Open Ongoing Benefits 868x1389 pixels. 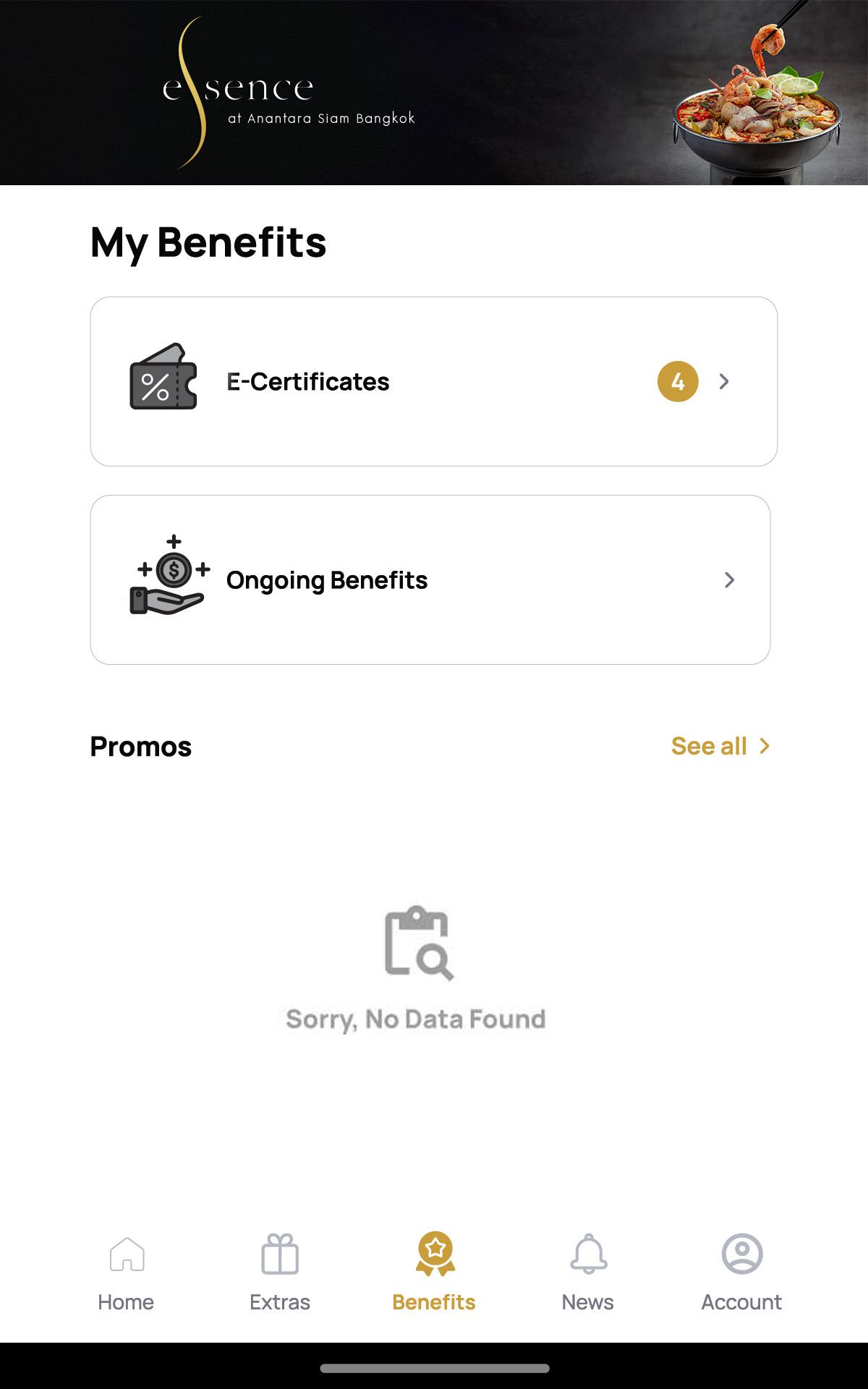pos(430,579)
